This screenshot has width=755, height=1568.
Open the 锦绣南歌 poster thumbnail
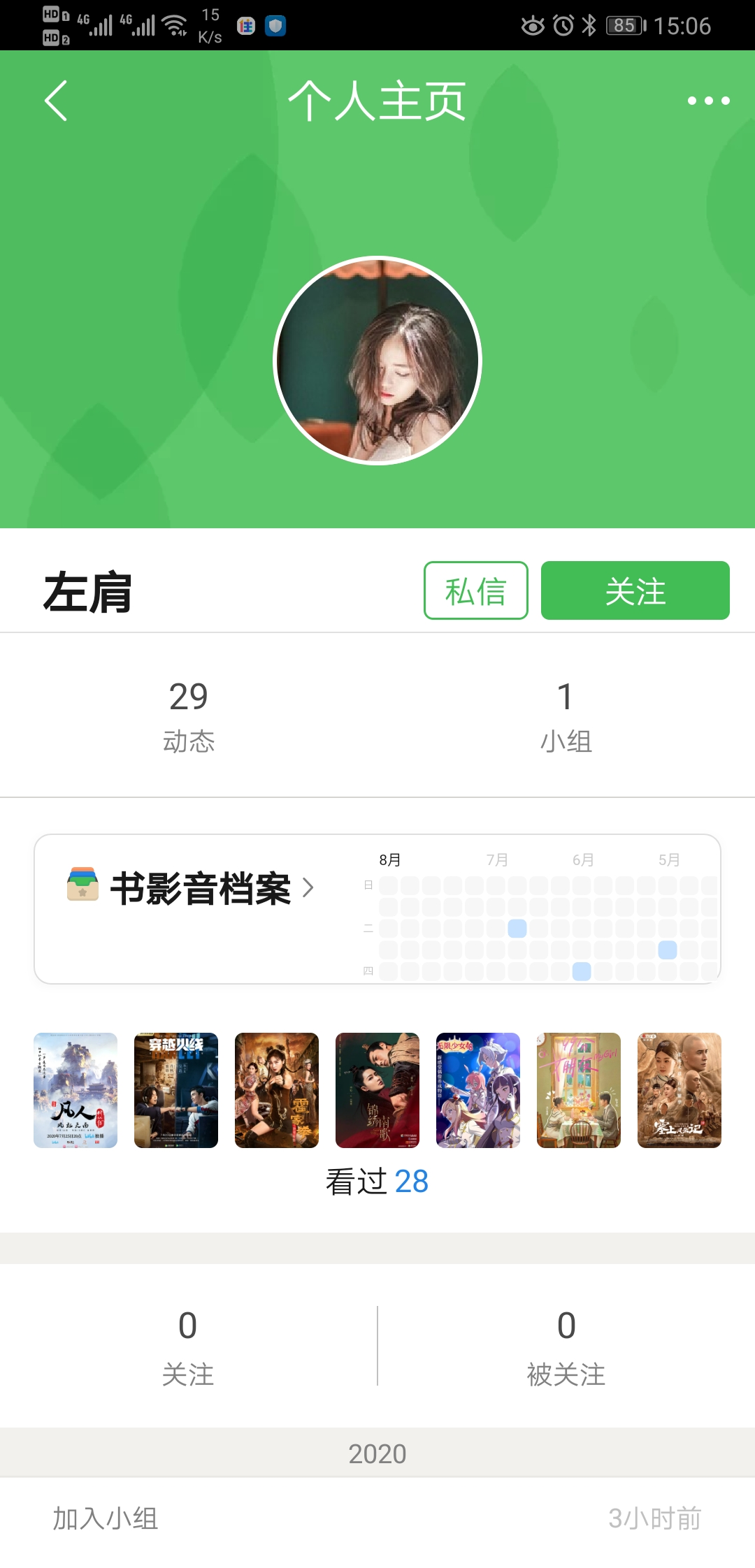[377, 1090]
